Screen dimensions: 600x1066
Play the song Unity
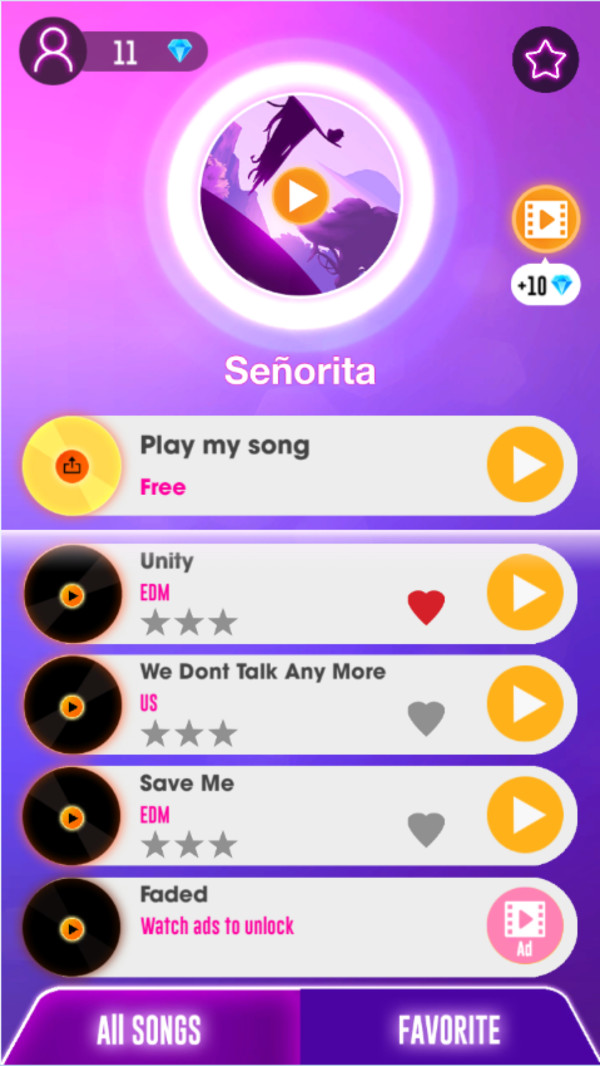(524, 594)
